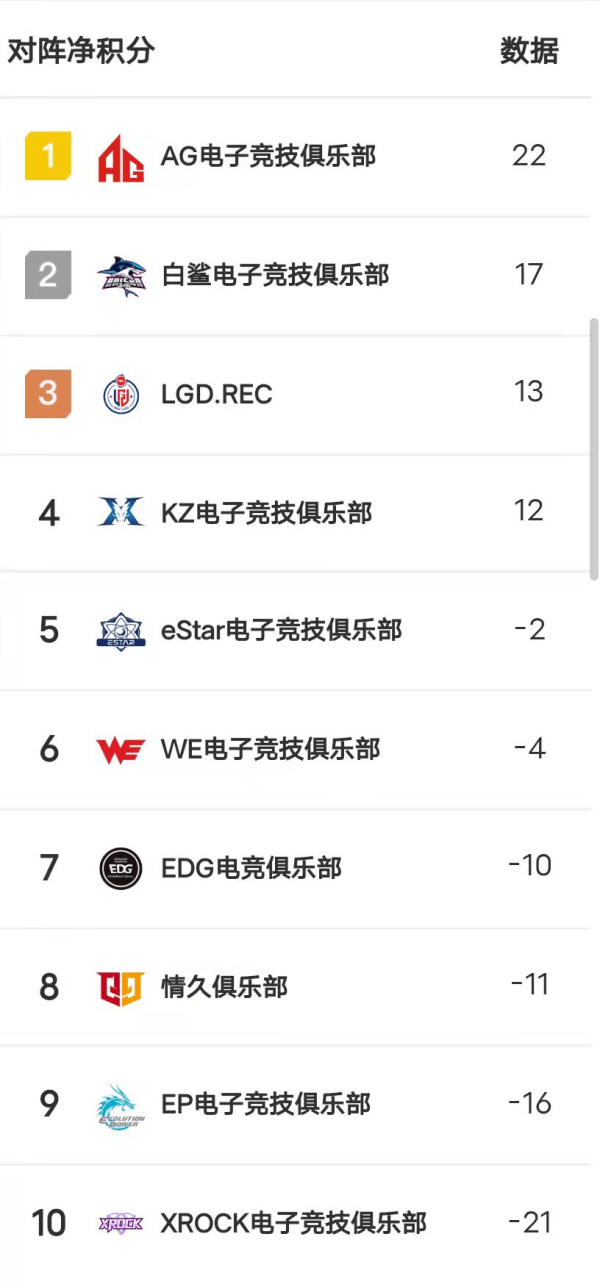View the KZ电子竞技俱乐部 team row
This screenshot has height=1281, width=600.
point(296,513)
